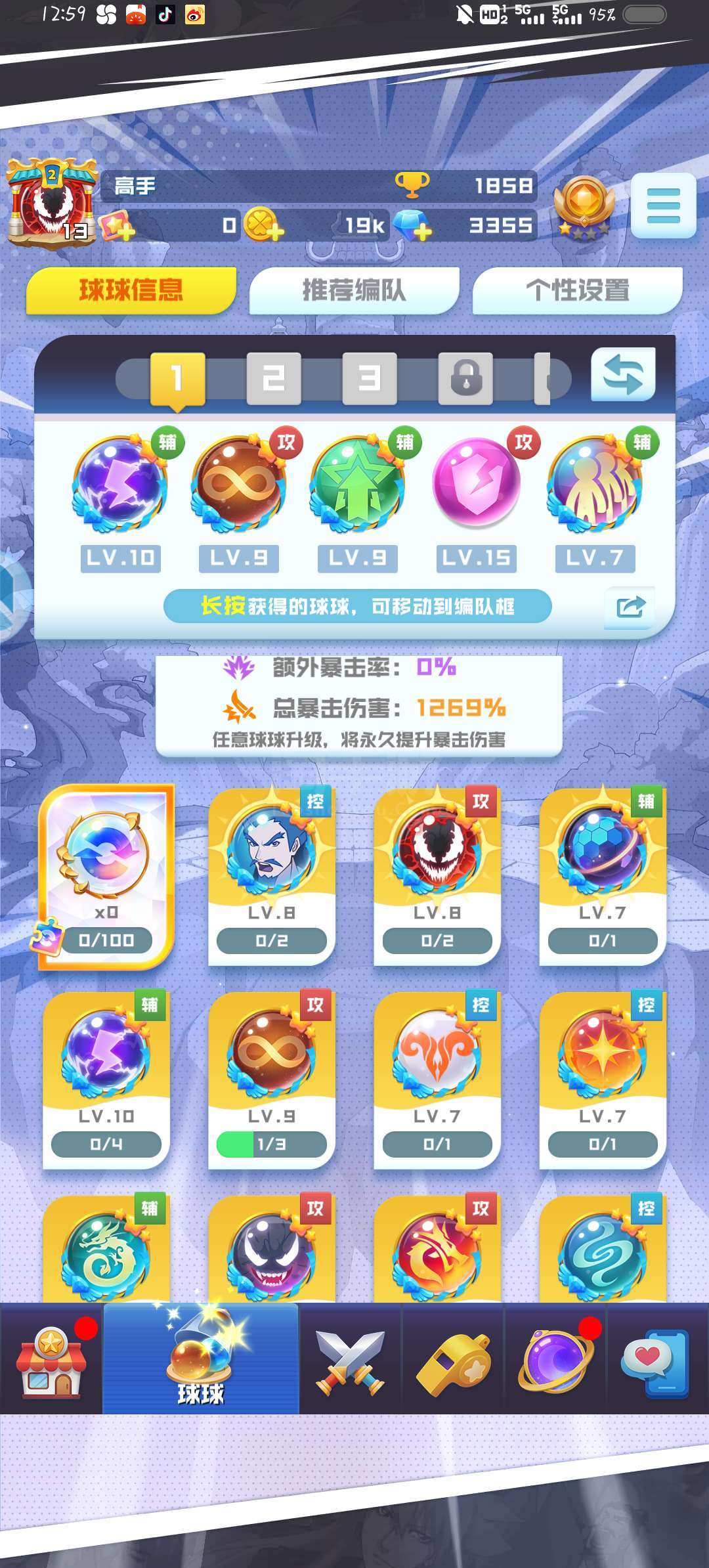Select team slot 3
Screen dimensions: 709x1568
tap(370, 378)
